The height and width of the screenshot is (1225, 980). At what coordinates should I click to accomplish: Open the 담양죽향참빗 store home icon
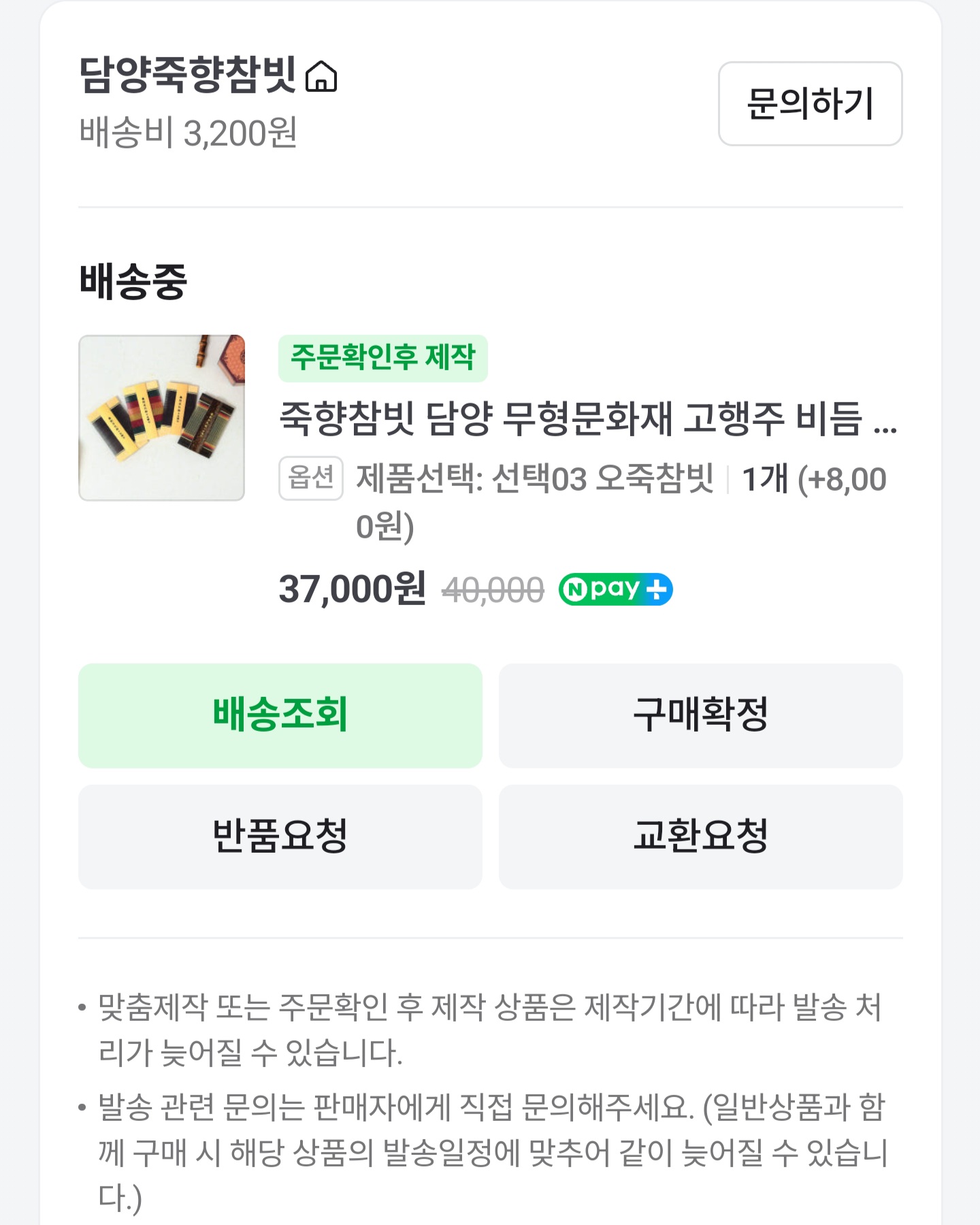321,76
